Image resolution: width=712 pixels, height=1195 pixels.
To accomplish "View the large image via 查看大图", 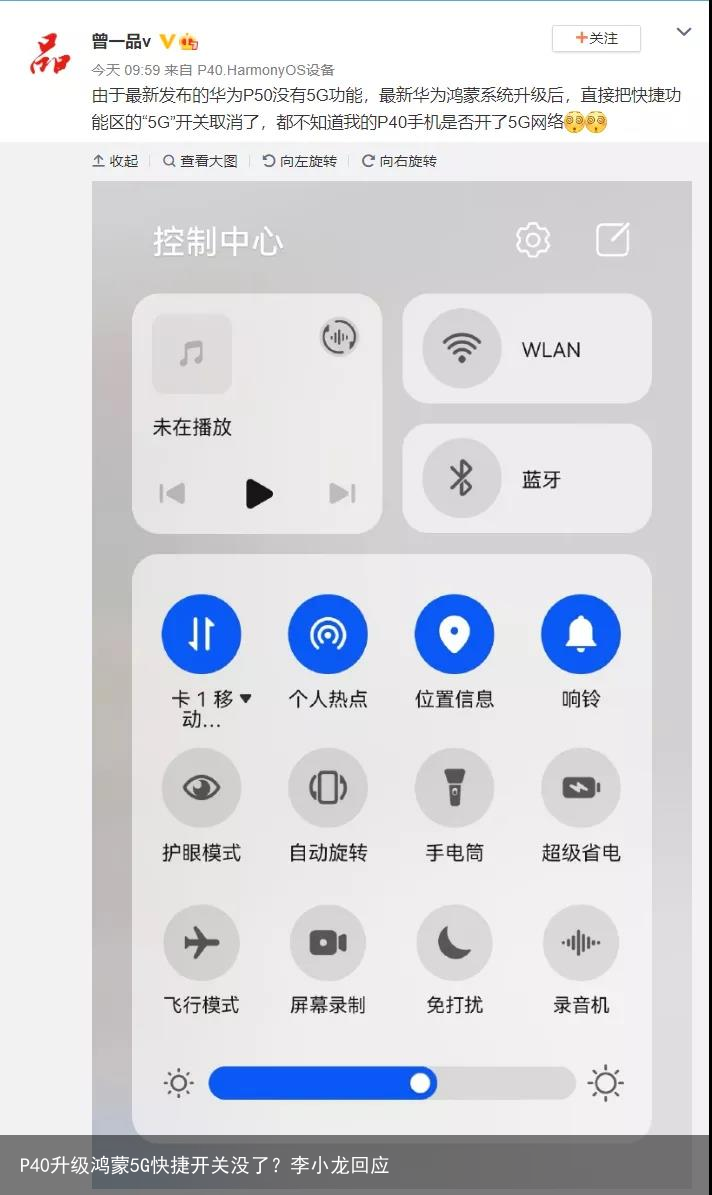I will pyautogui.click(x=200, y=161).
